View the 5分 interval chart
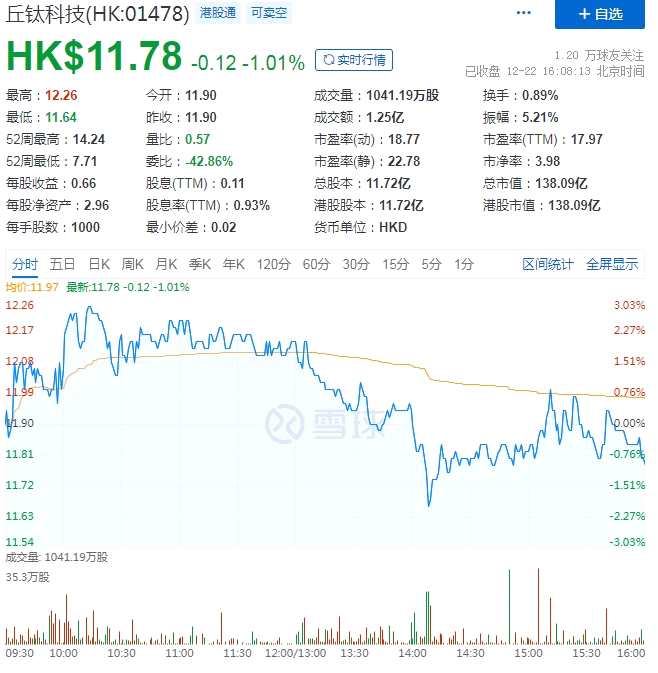The image size is (658, 673). click(431, 264)
